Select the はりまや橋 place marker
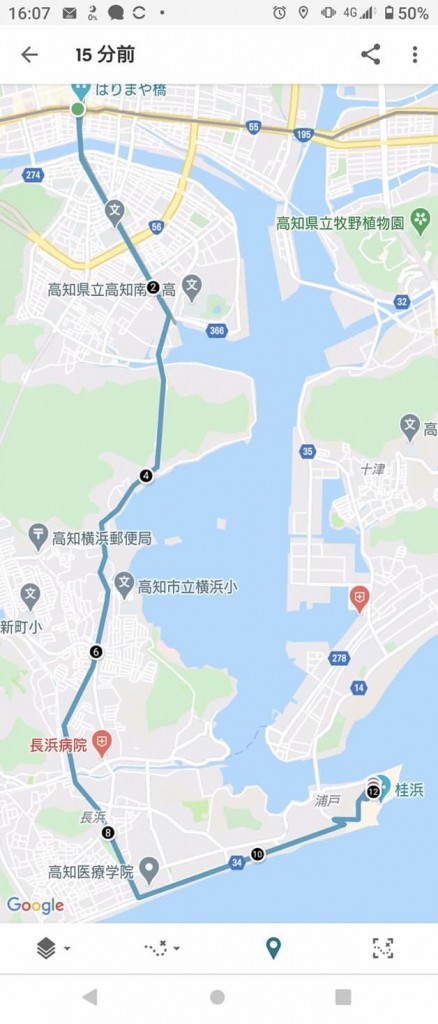The image size is (438, 1024). click(x=80, y=90)
